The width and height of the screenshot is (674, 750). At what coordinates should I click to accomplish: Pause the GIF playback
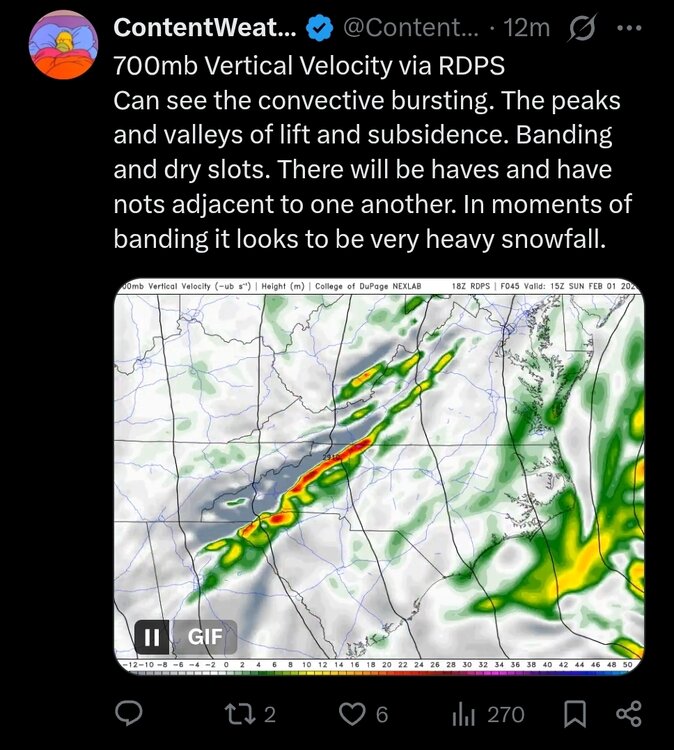[x=150, y=636]
